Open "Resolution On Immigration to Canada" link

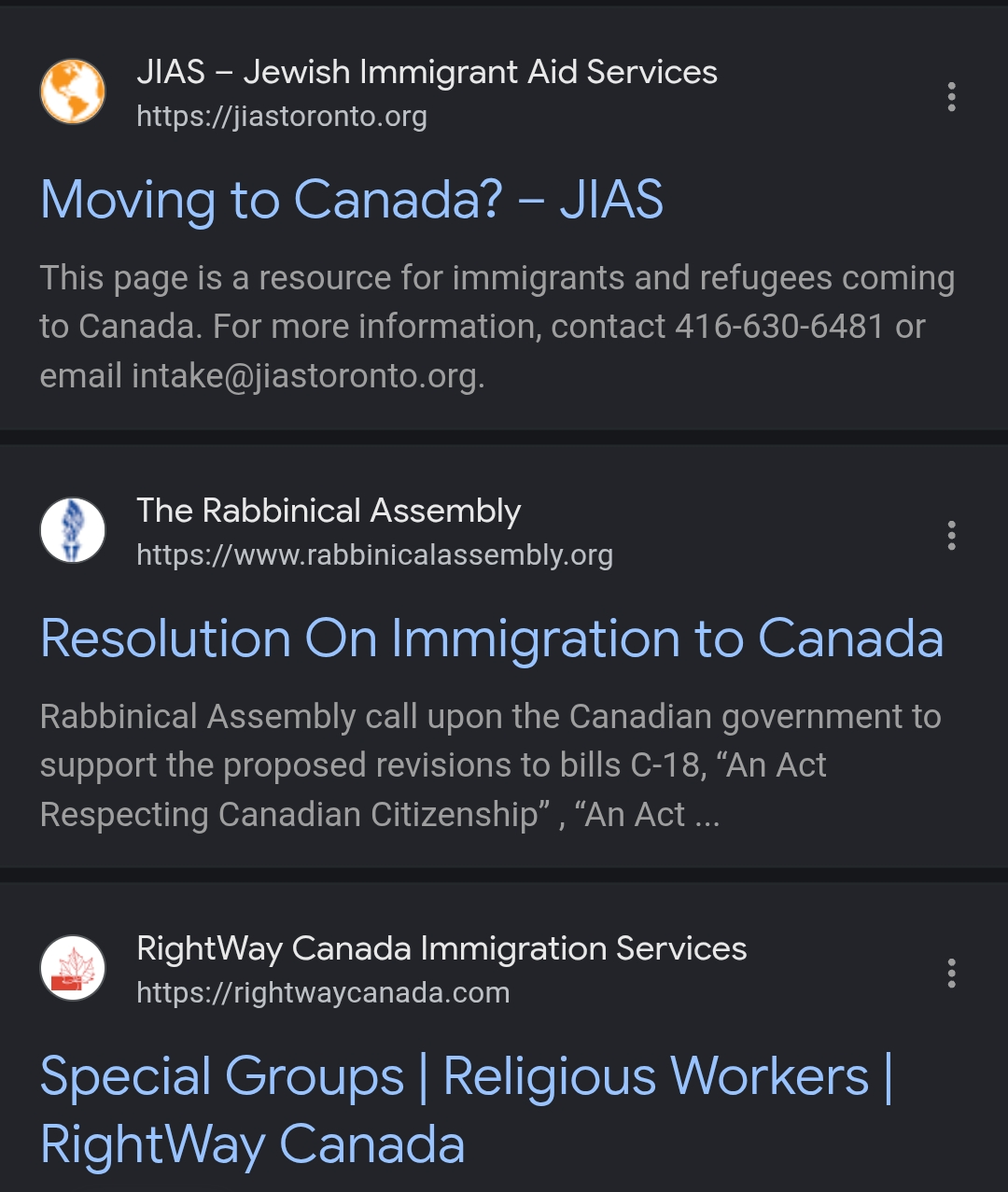[492, 638]
